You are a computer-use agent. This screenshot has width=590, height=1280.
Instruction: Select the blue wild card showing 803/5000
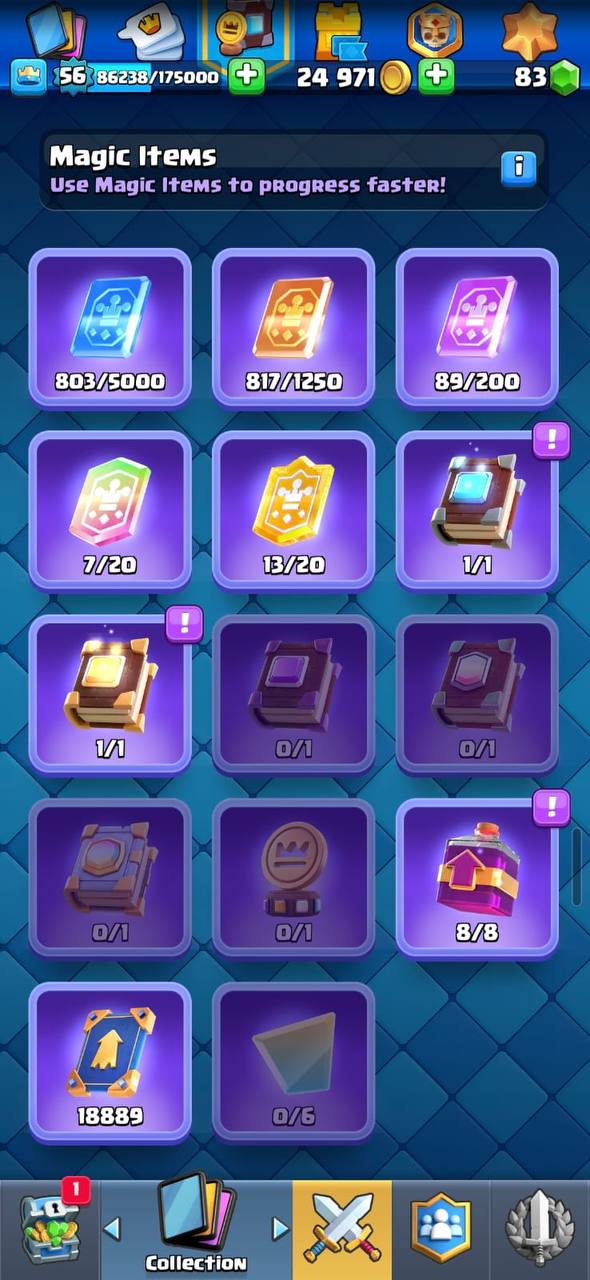tap(110, 328)
